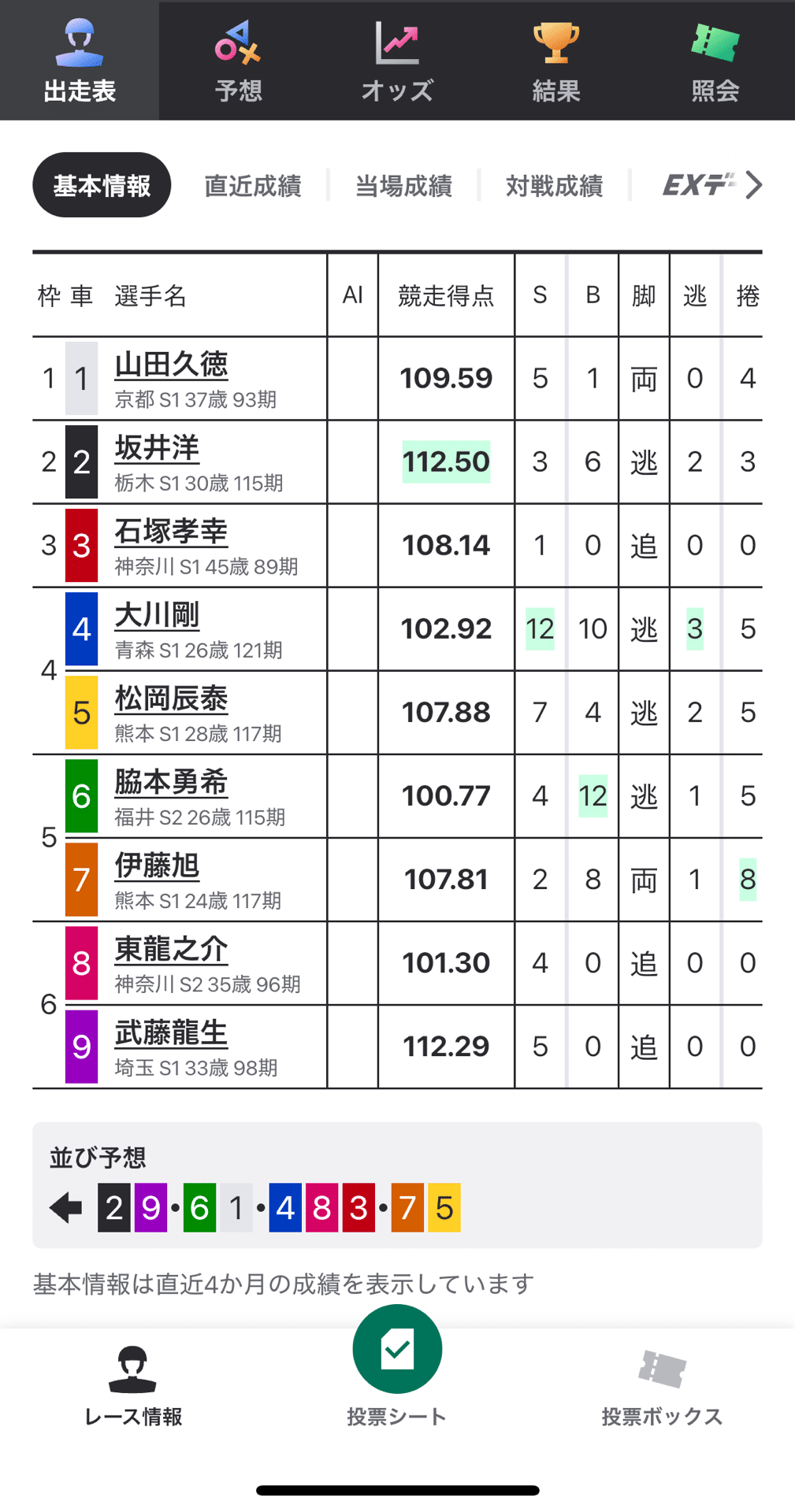Switch to the 直近成績 tab
The image size is (795, 1512).
pos(253,184)
